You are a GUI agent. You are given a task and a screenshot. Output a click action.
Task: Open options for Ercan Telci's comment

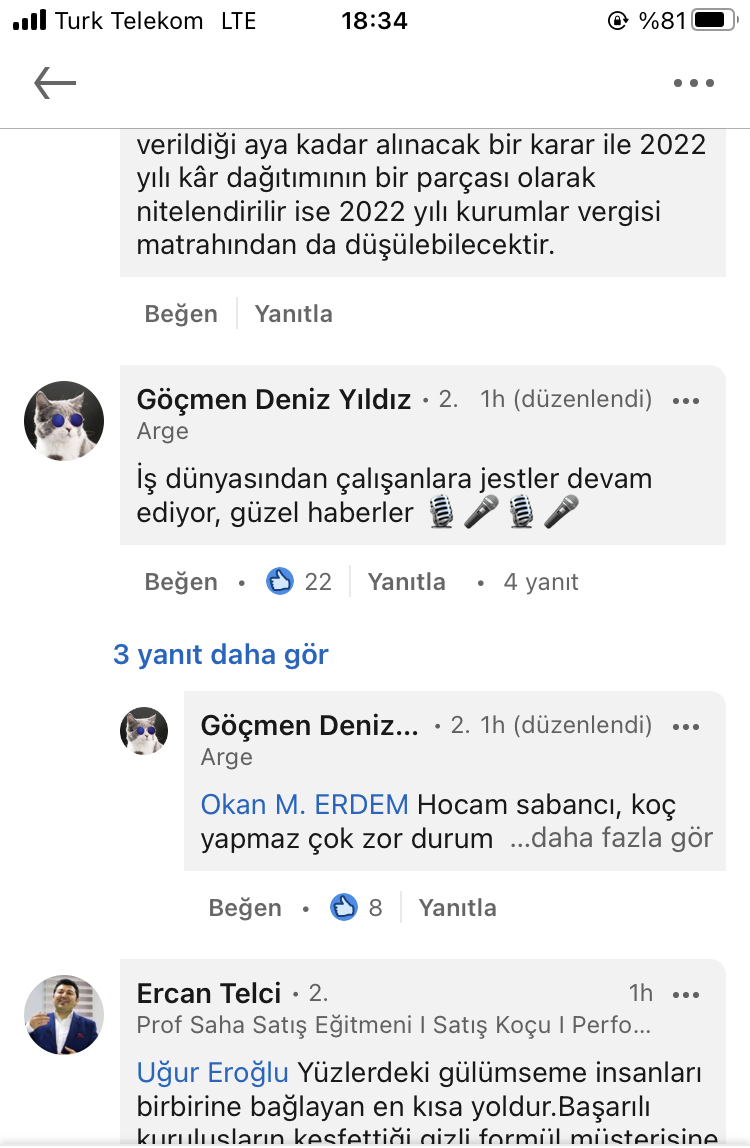click(x=686, y=994)
